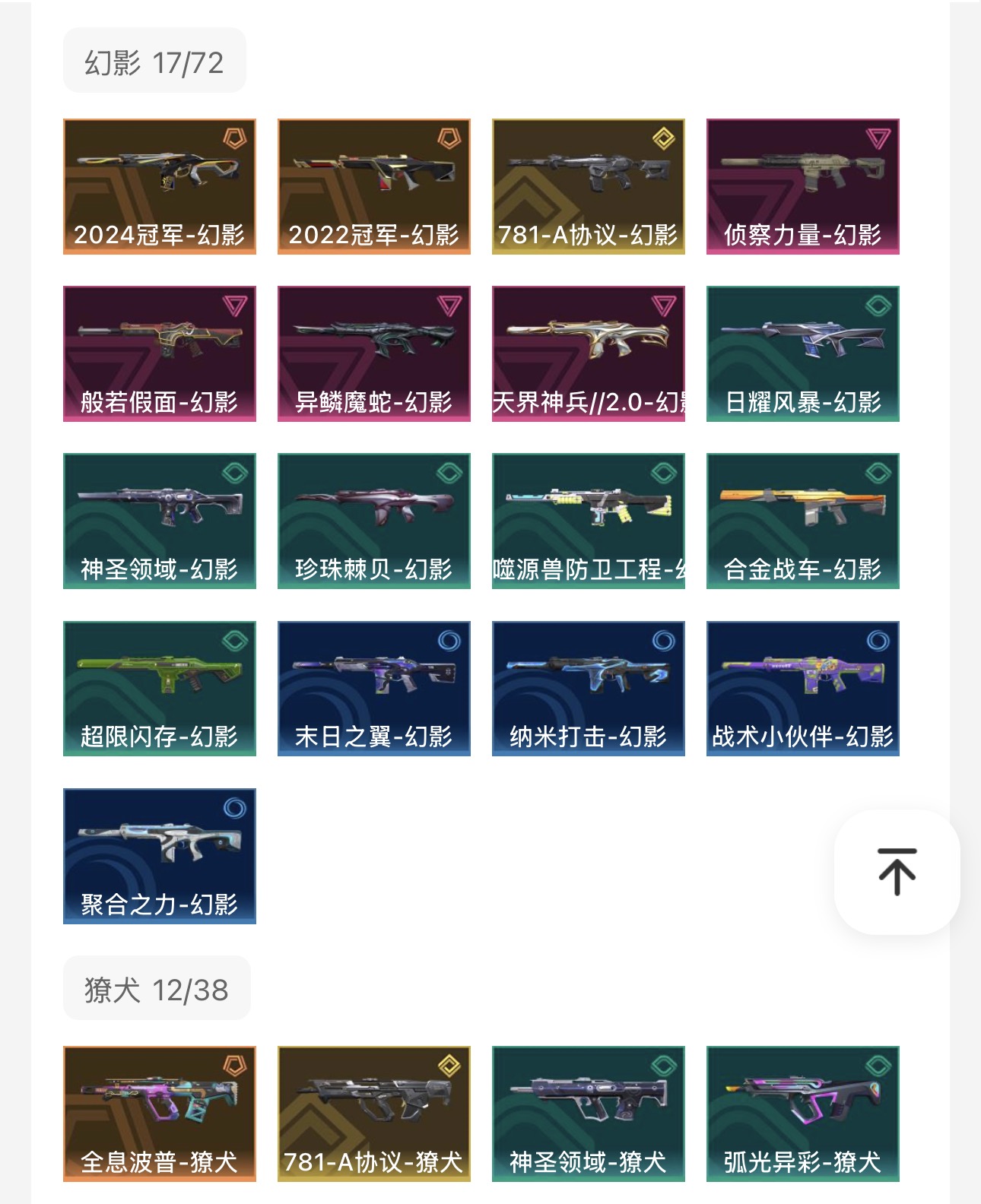View 日耀风暴-幻影 skin
Screen dimensions: 981x1204
803,353
